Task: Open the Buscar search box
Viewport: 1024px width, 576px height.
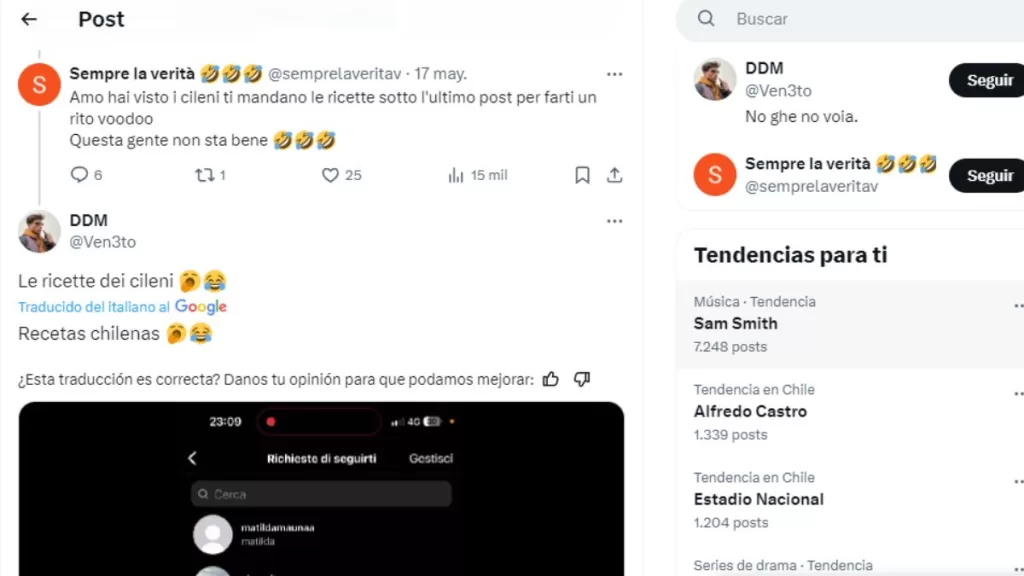Action: pos(850,19)
